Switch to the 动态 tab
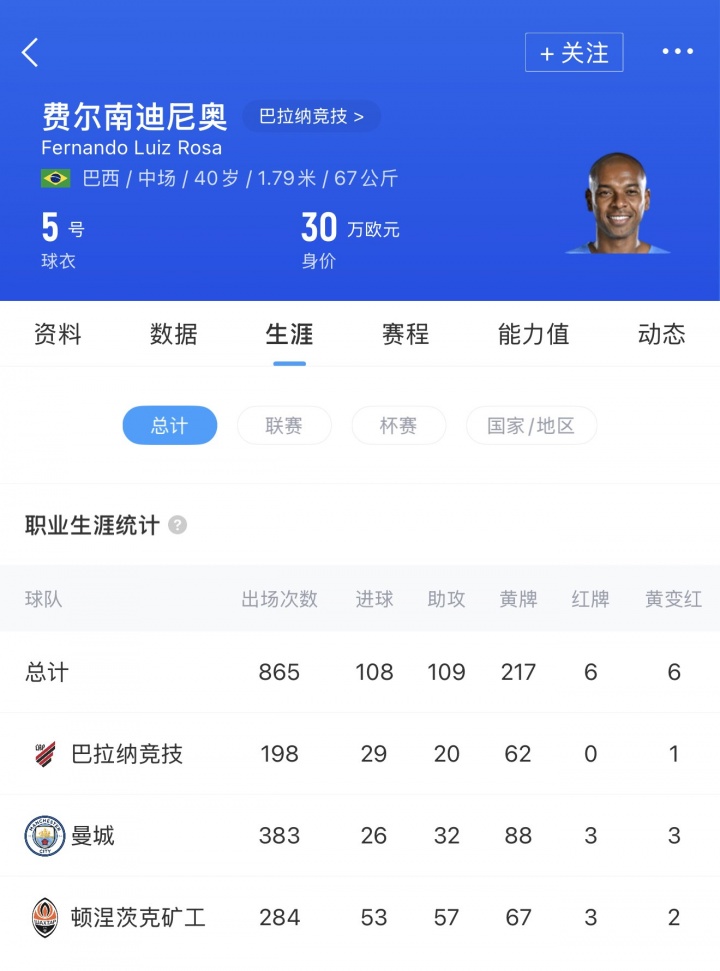 coord(661,334)
